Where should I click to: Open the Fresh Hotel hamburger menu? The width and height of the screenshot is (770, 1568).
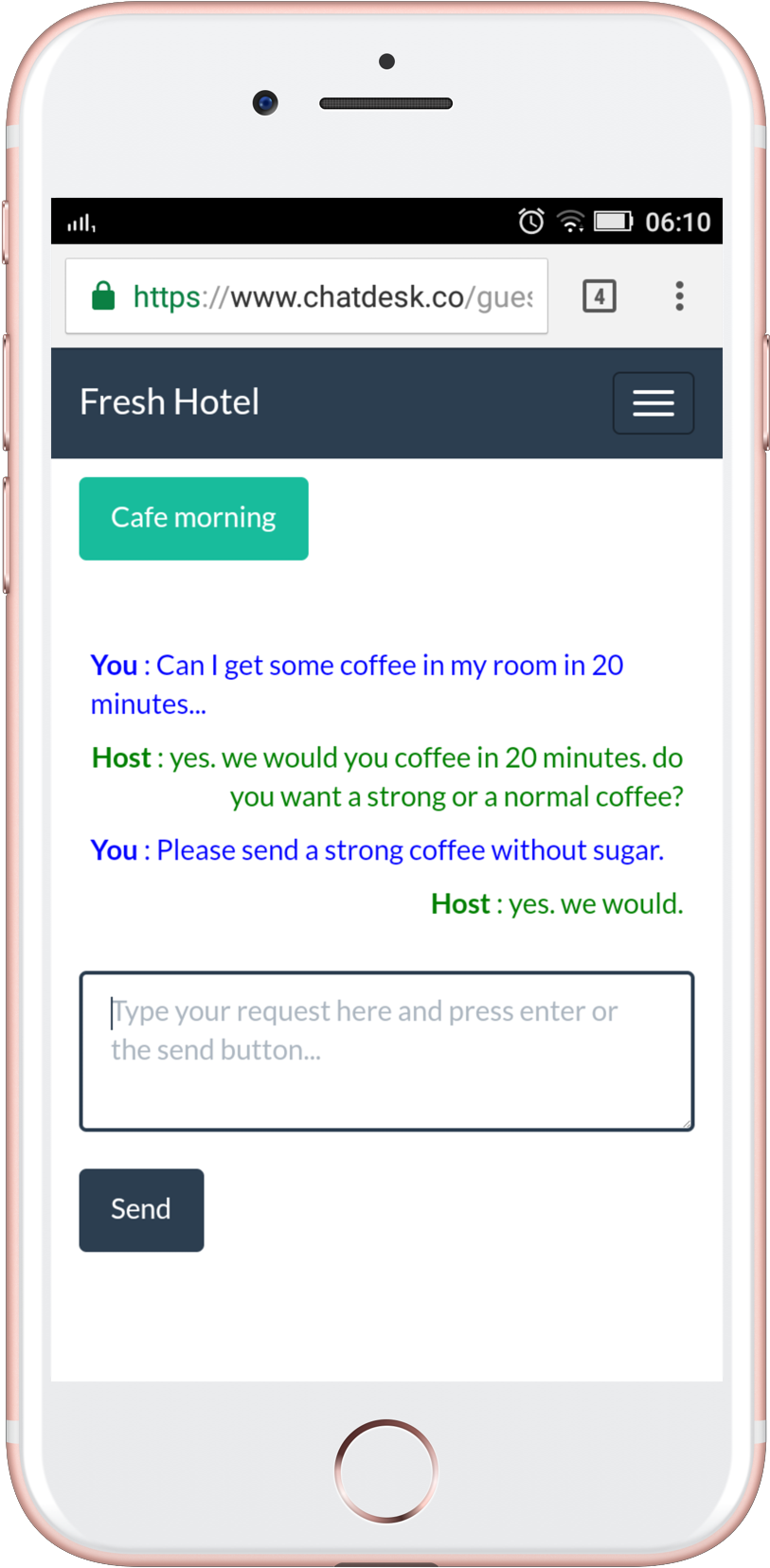653,403
